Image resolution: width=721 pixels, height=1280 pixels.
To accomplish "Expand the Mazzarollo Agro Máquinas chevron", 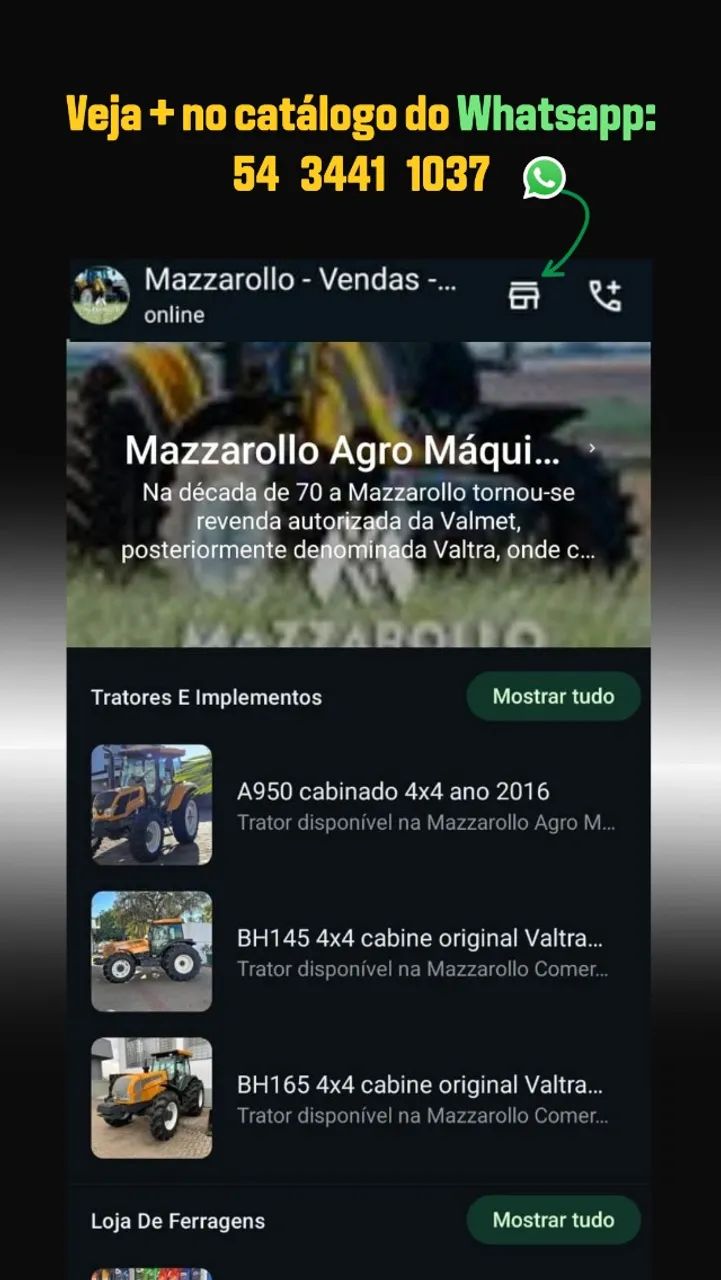I will click(x=590, y=451).
